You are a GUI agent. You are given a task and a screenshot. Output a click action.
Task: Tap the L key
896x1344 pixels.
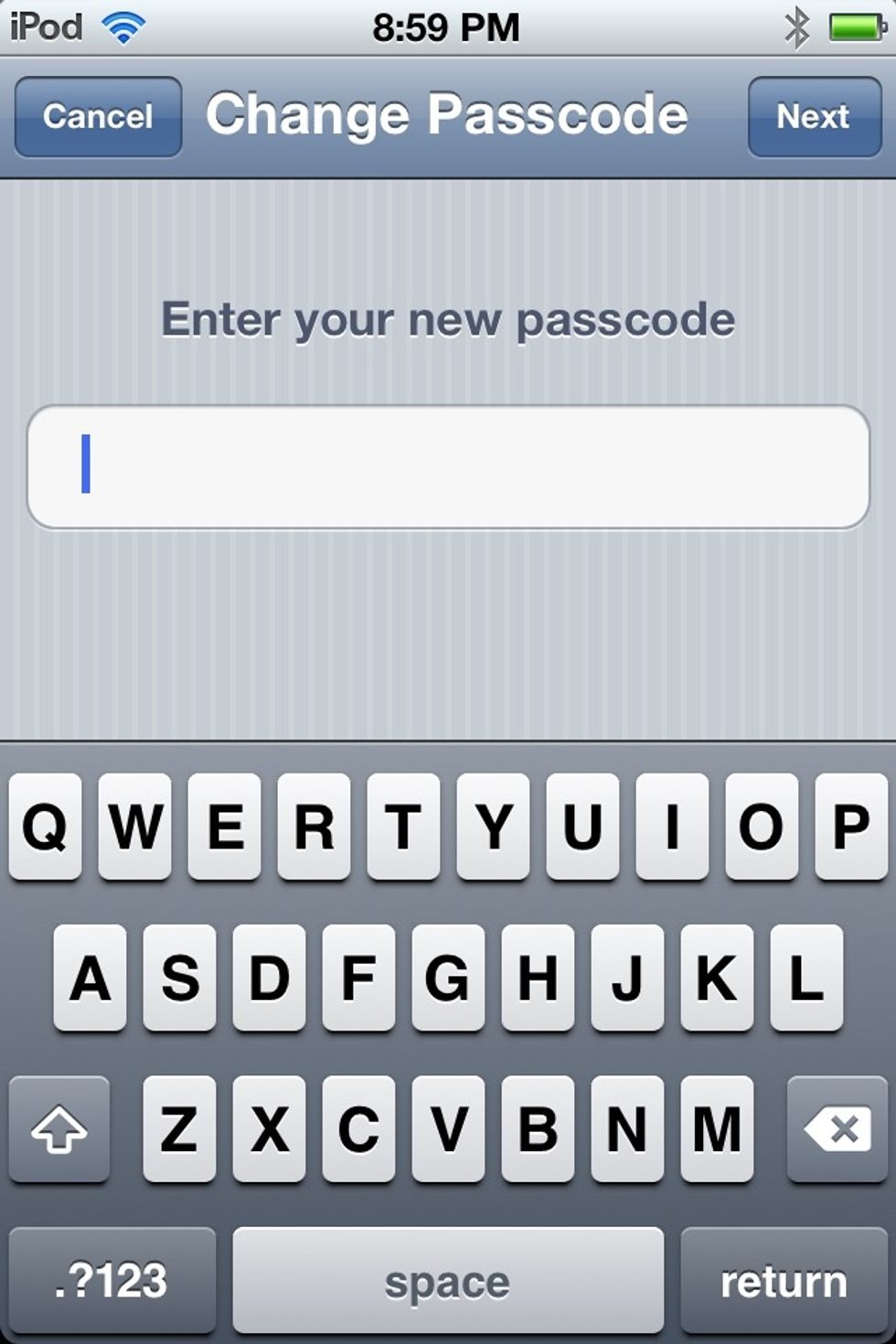[x=806, y=979]
